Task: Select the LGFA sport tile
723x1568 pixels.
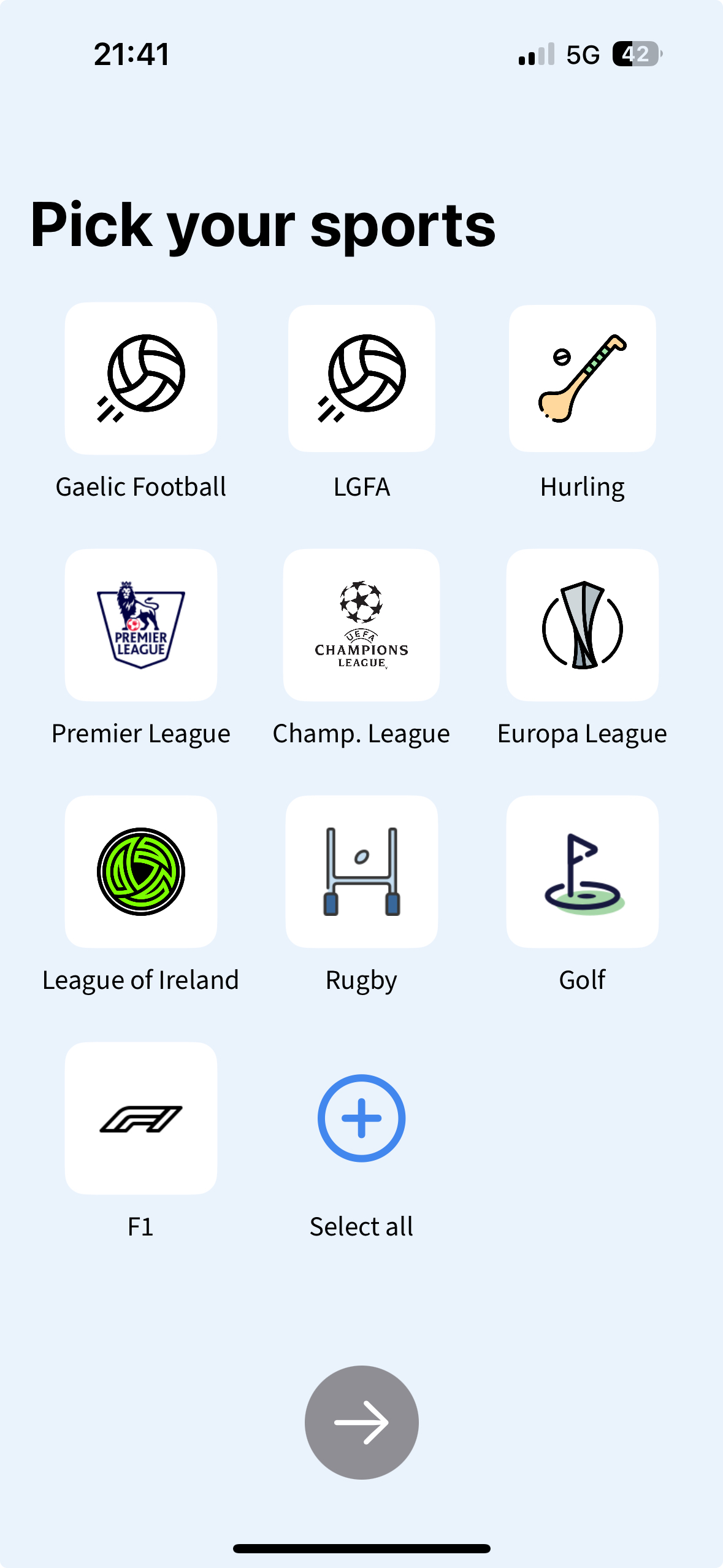Action: [x=361, y=378]
